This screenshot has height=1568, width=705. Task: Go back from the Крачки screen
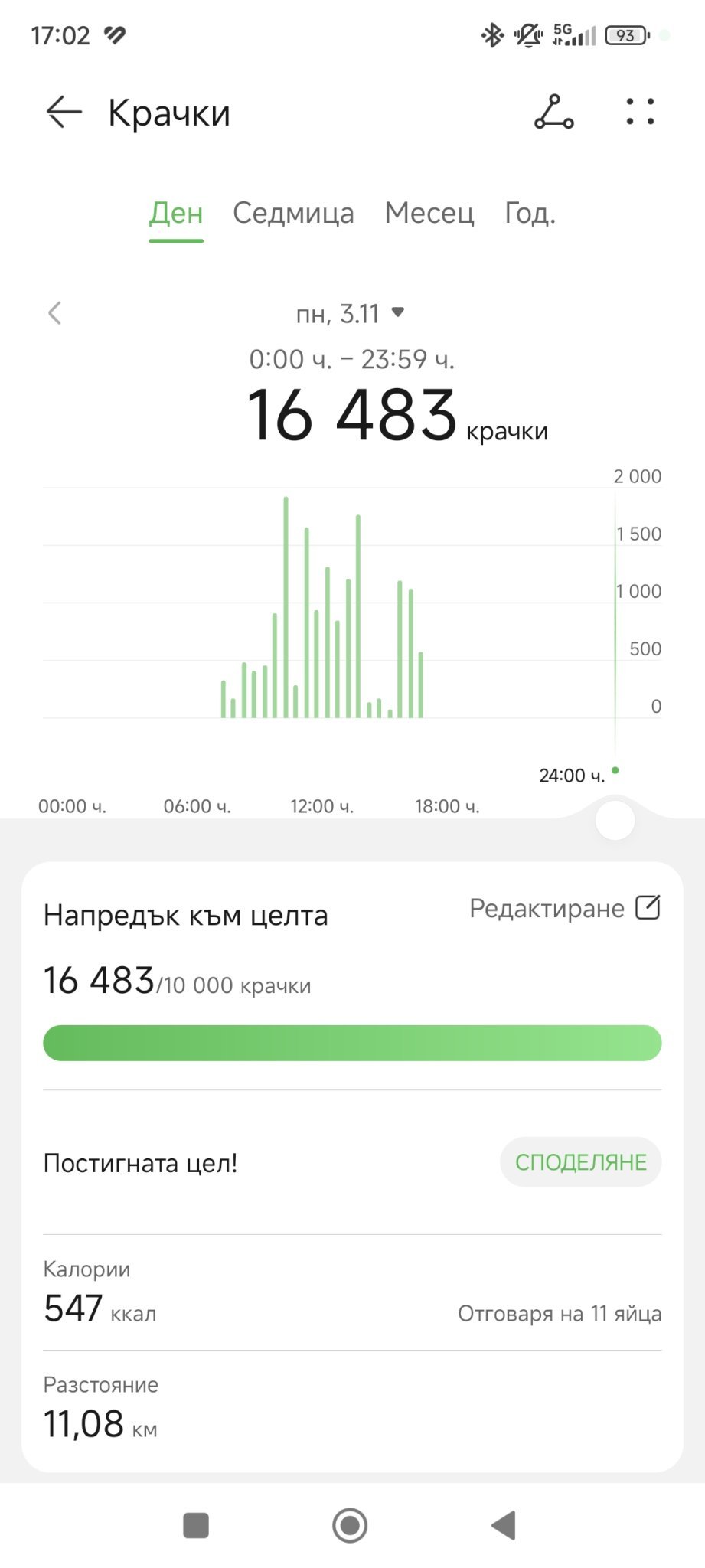click(x=64, y=113)
